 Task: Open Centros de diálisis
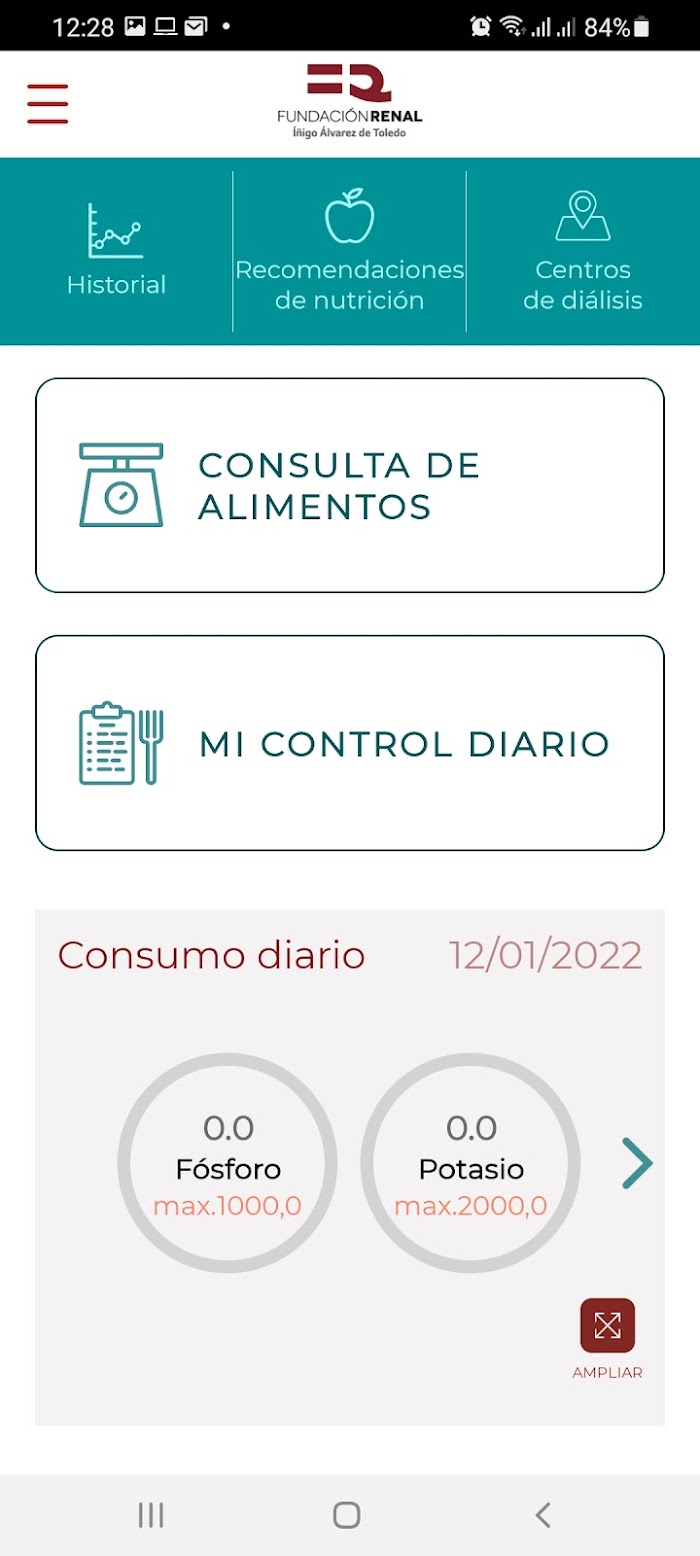(x=582, y=250)
